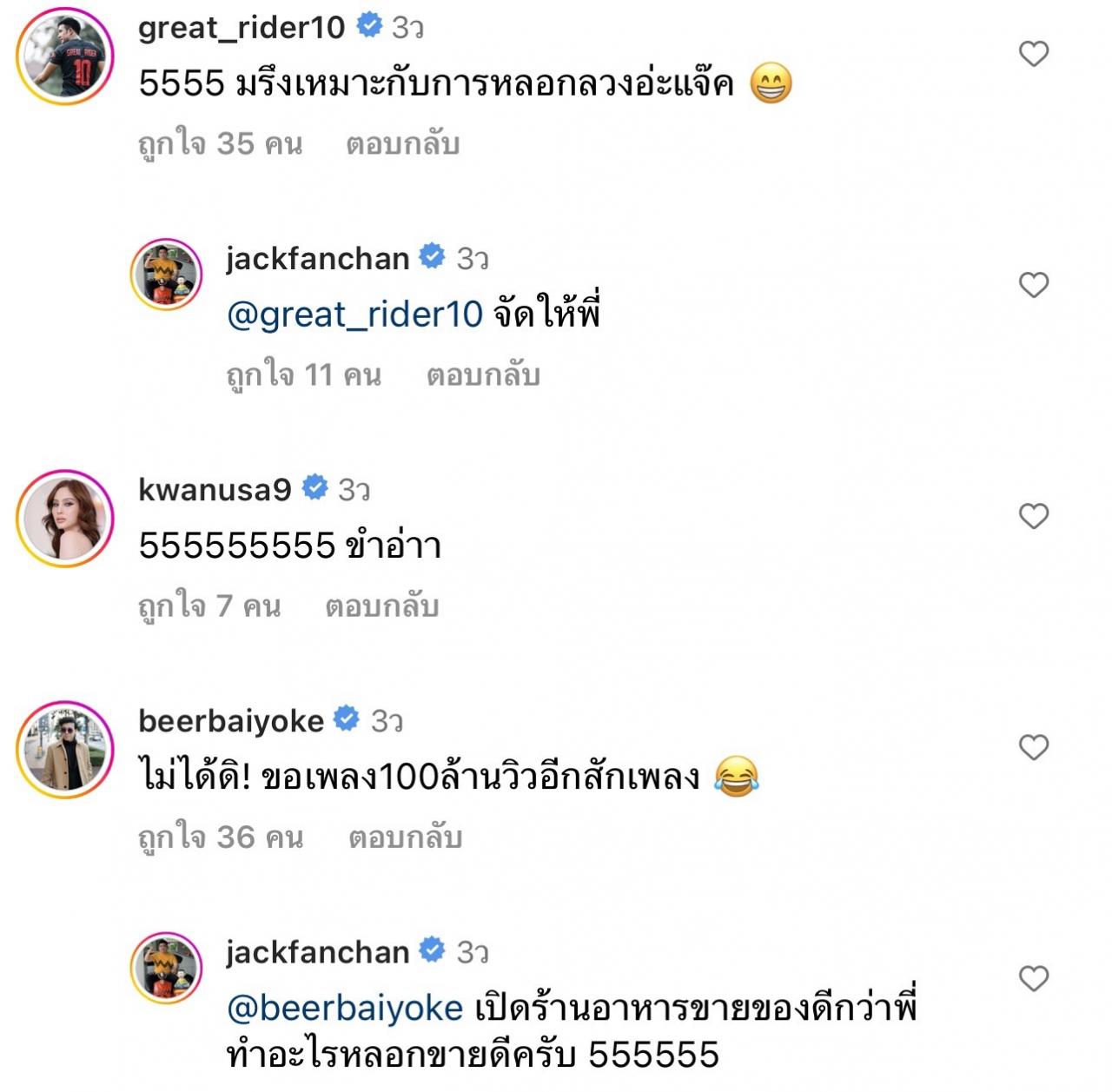
Task: Tap the @beerbaiyoke mention in jackfanchan's reply
Action: click(344, 1008)
